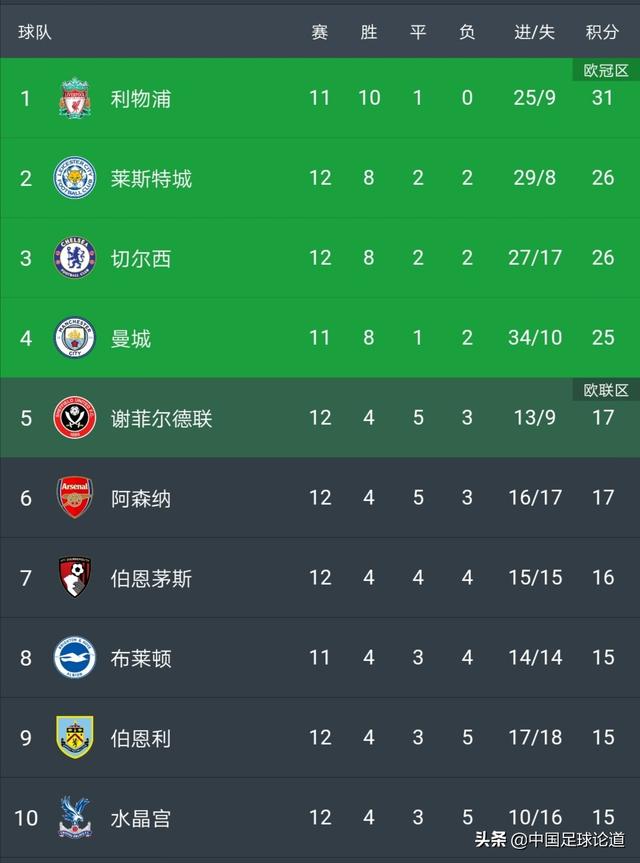Tap the 阿森纳 row
Viewport: 640px width, 863px height.
pyautogui.click(x=320, y=498)
